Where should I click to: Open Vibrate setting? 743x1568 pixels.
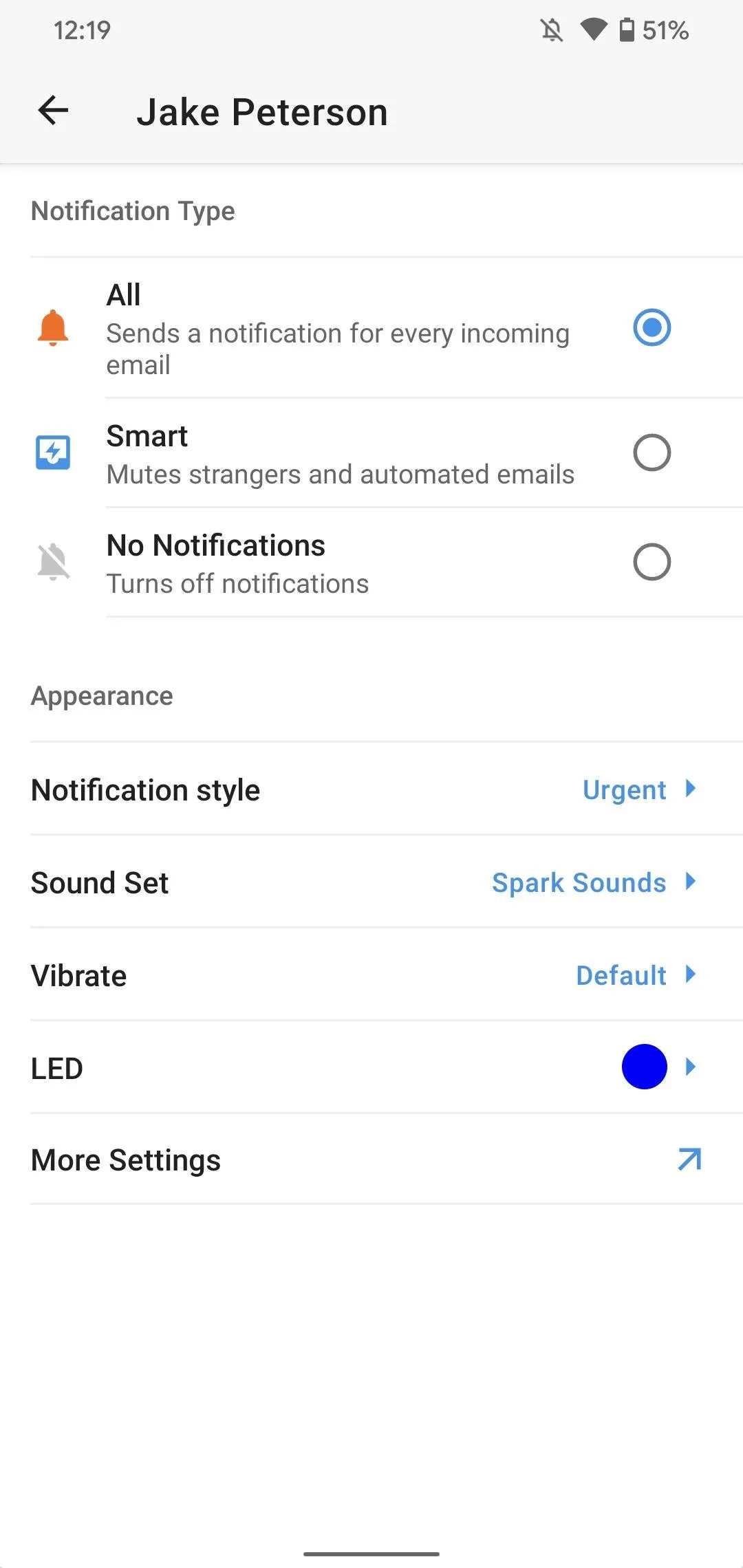(371, 975)
